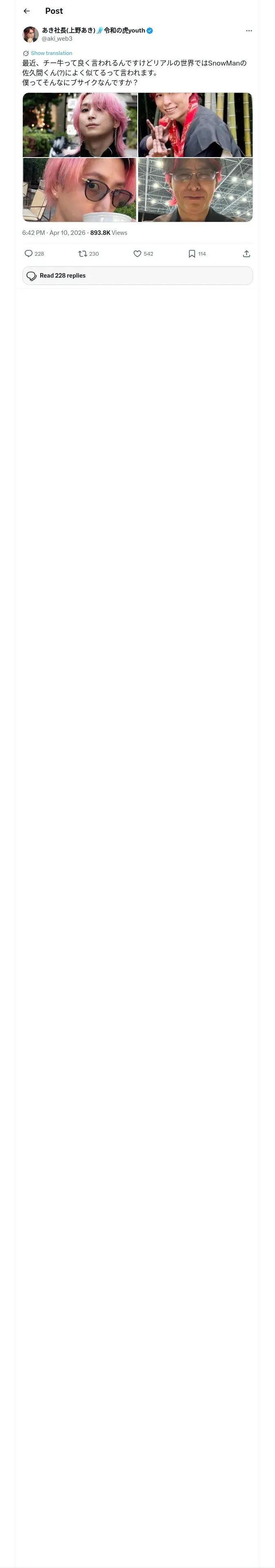275x1568 pixels.
Task: Repost this post
Action: [82, 254]
